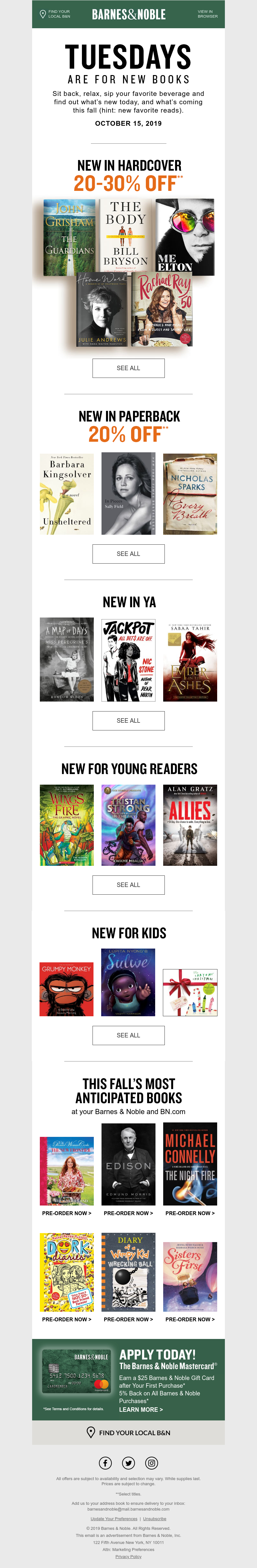
Task: Open View in Browser link
Action: (x=207, y=14)
